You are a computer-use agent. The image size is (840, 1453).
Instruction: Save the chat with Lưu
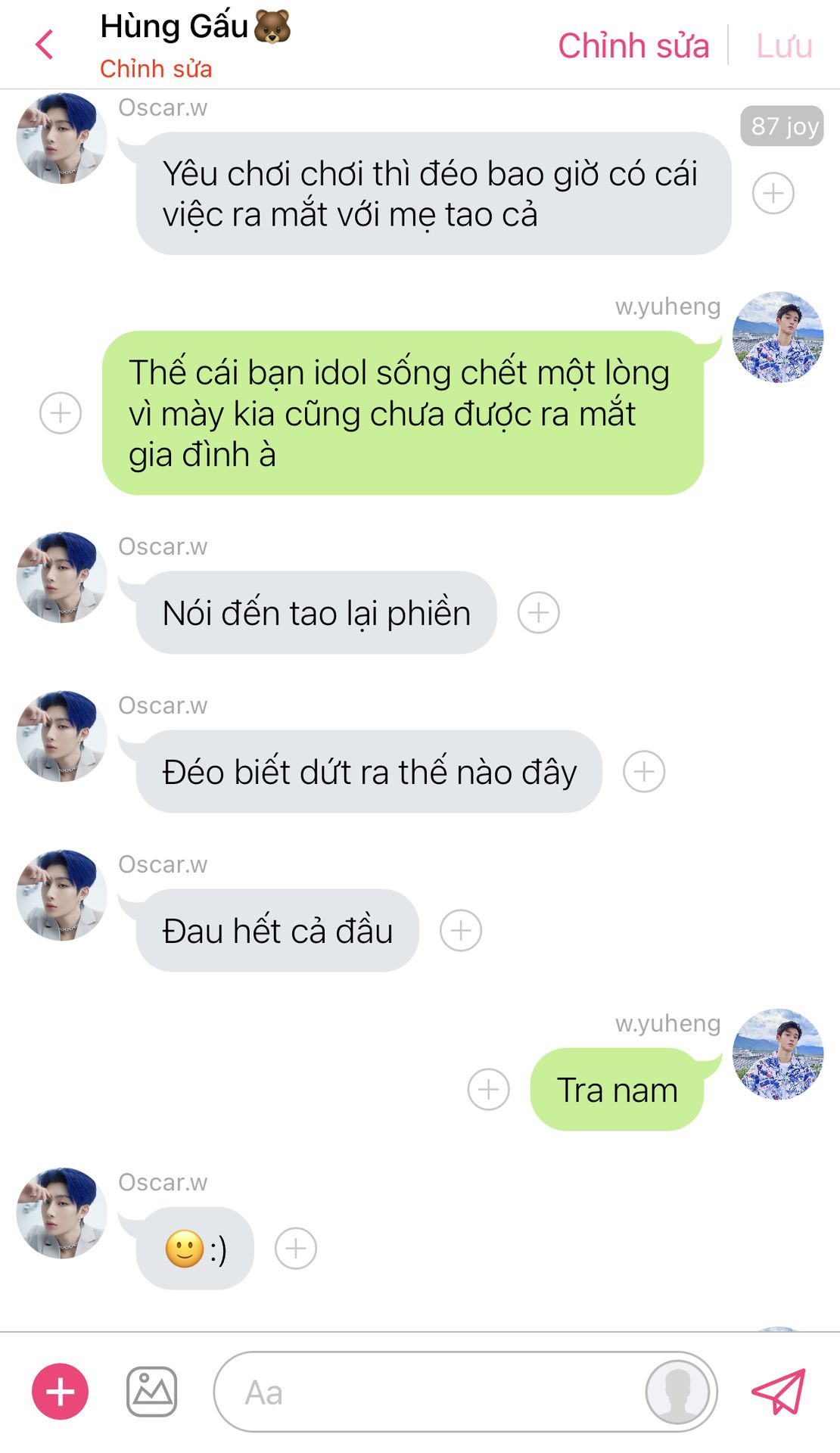(784, 45)
